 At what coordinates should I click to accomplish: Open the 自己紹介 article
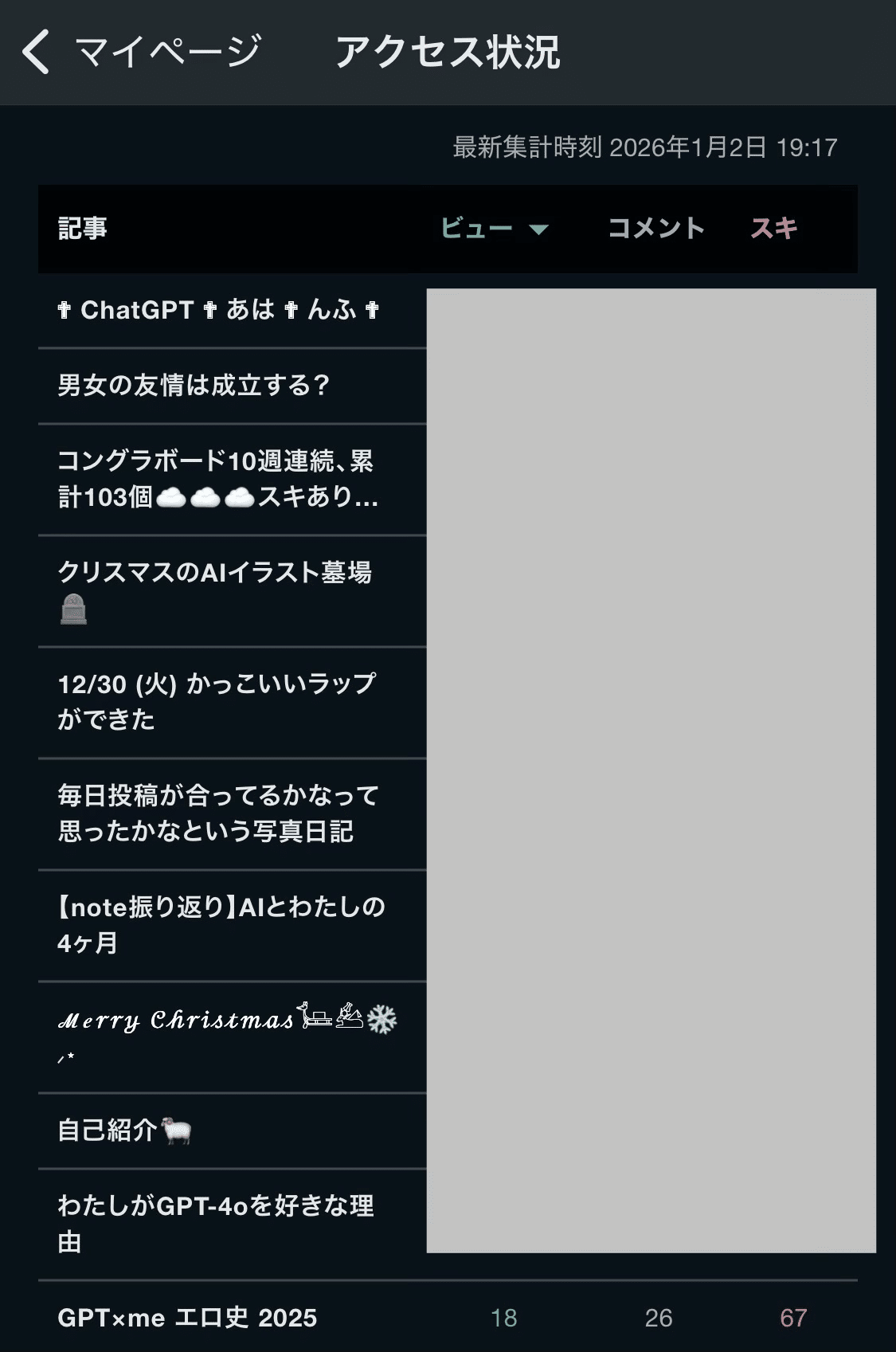click(x=124, y=1131)
